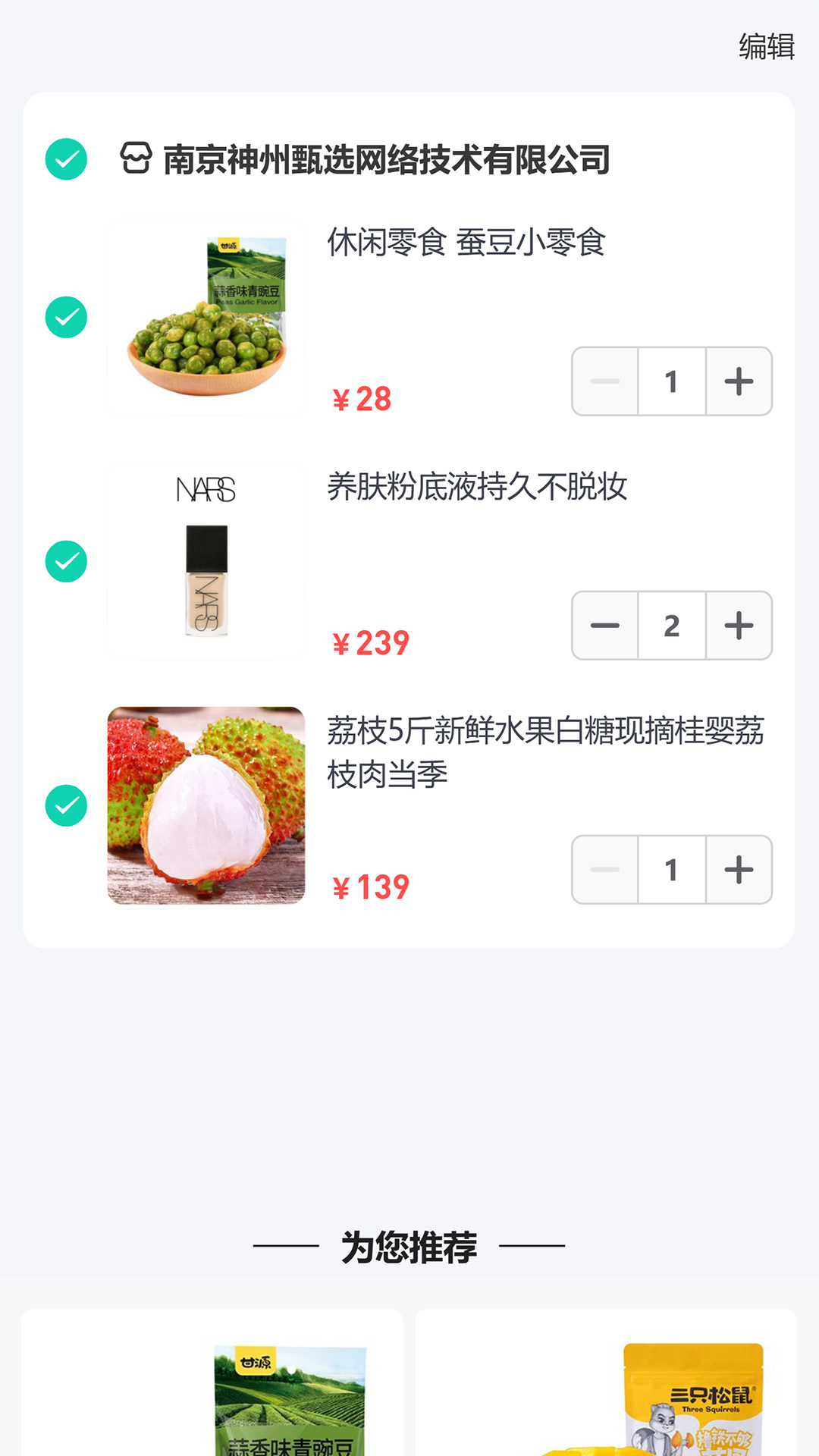The image size is (819, 1456).
Task: Deselect the 养肤粉底液持久不脱妆 item checkbox
Action: tap(67, 561)
